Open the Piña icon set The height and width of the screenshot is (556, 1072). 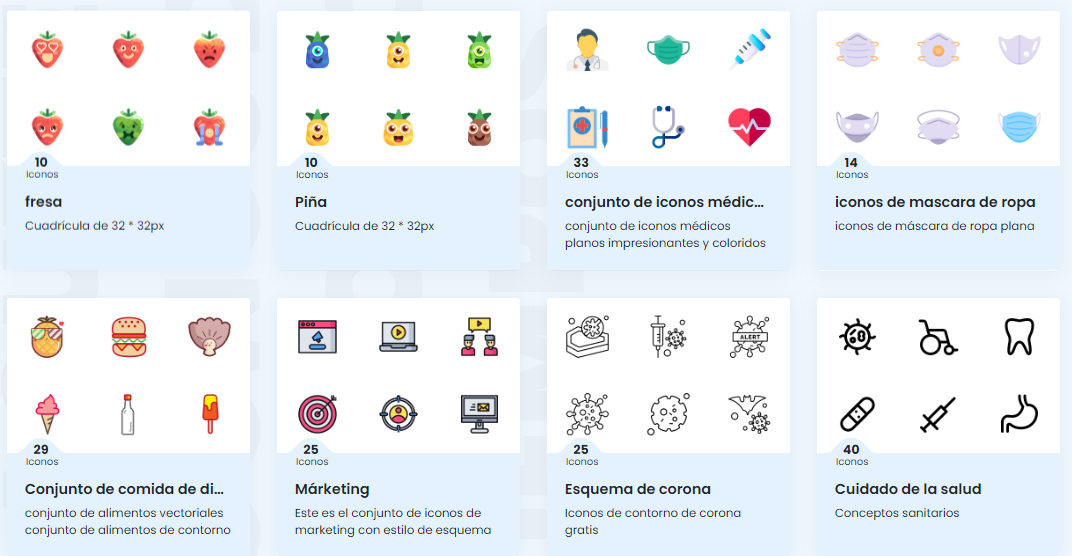click(x=311, y=202)
